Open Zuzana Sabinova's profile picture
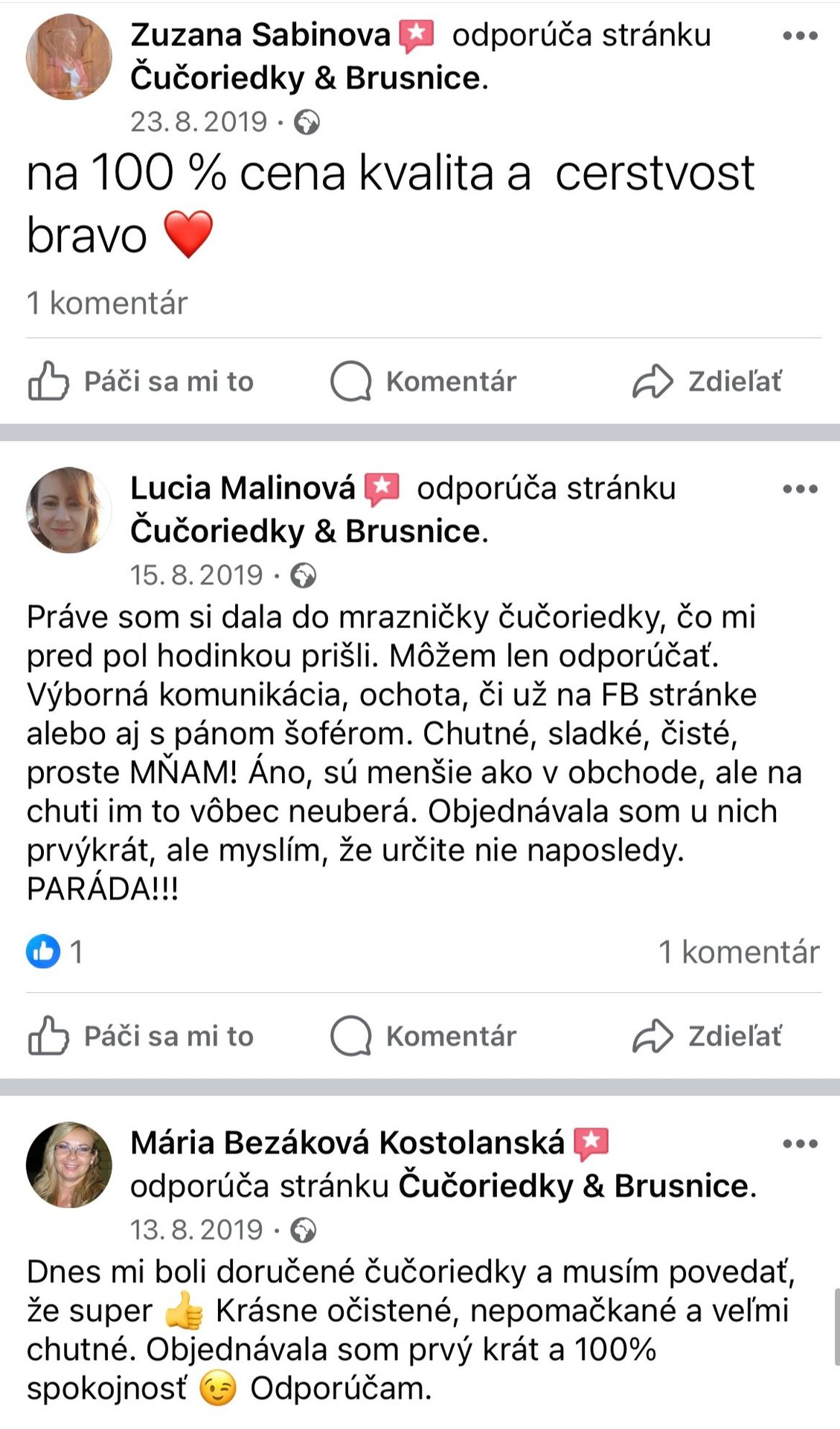The width and height of the screenshot is (840, 1429). [x=68, y=57]
